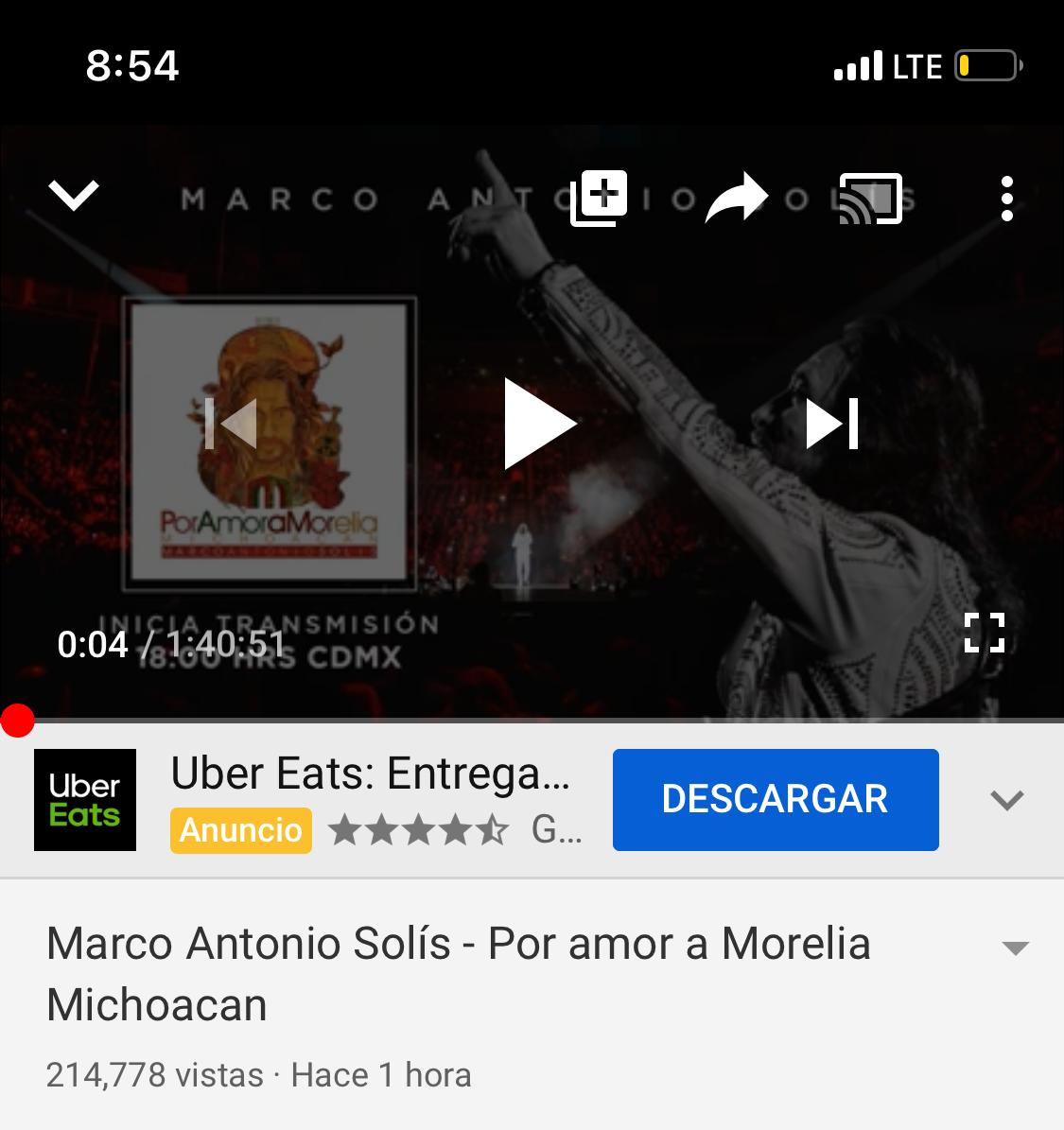Share this video
Viewport: 1064px width, 1130px height.
pos(737,198)
